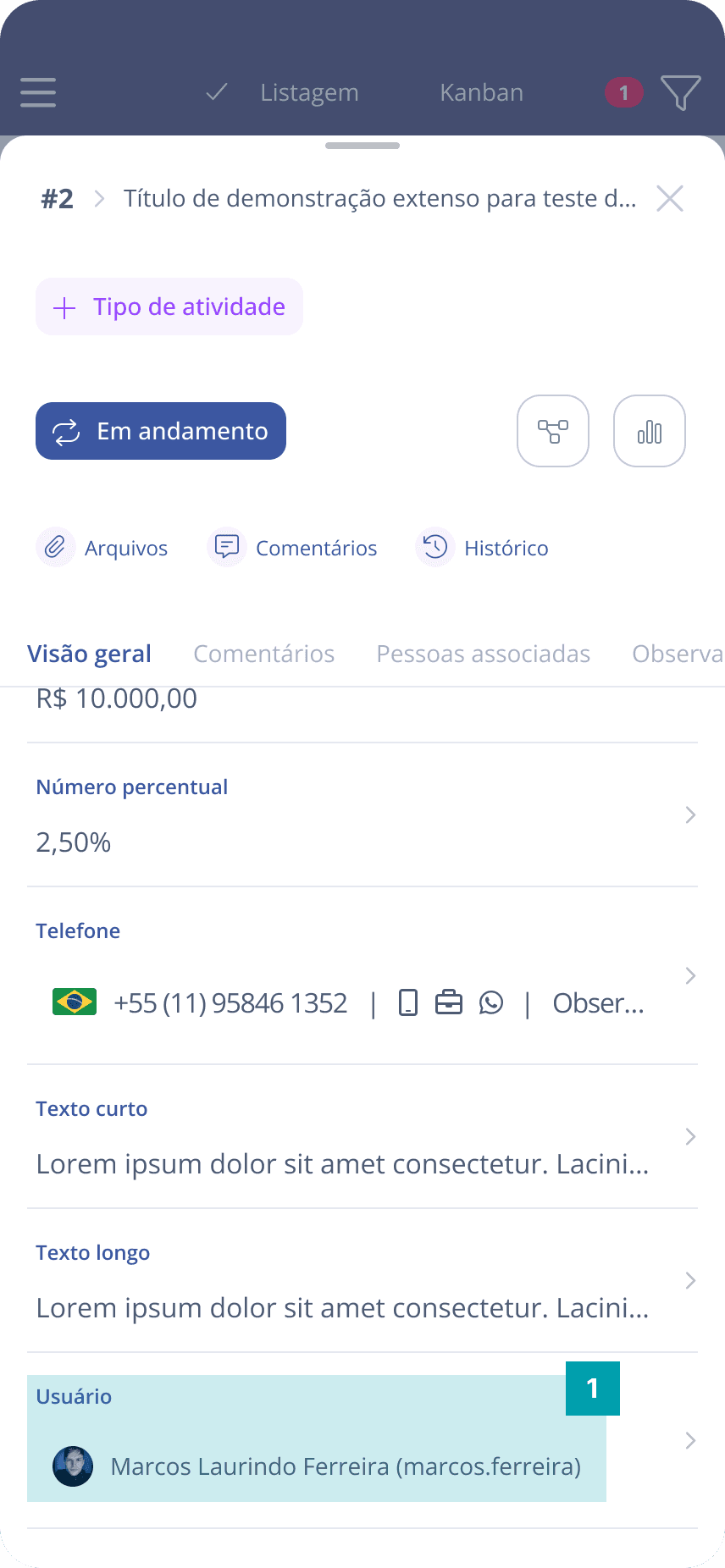
Task: Click the Em andamento status button
Action: coord(160,431)
